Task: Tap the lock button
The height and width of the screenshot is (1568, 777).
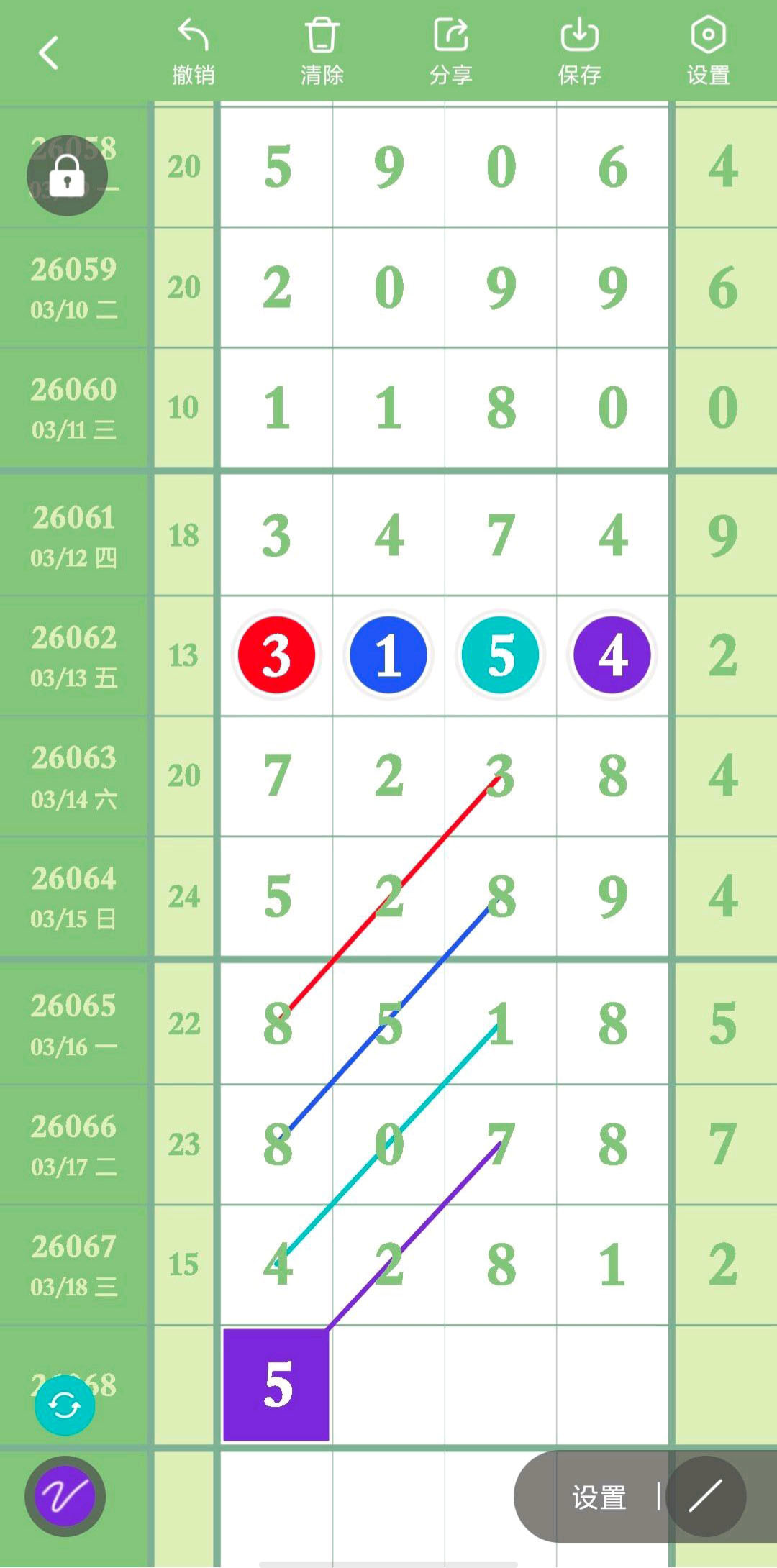Action: pyautogui.click(x=67, y=176)
